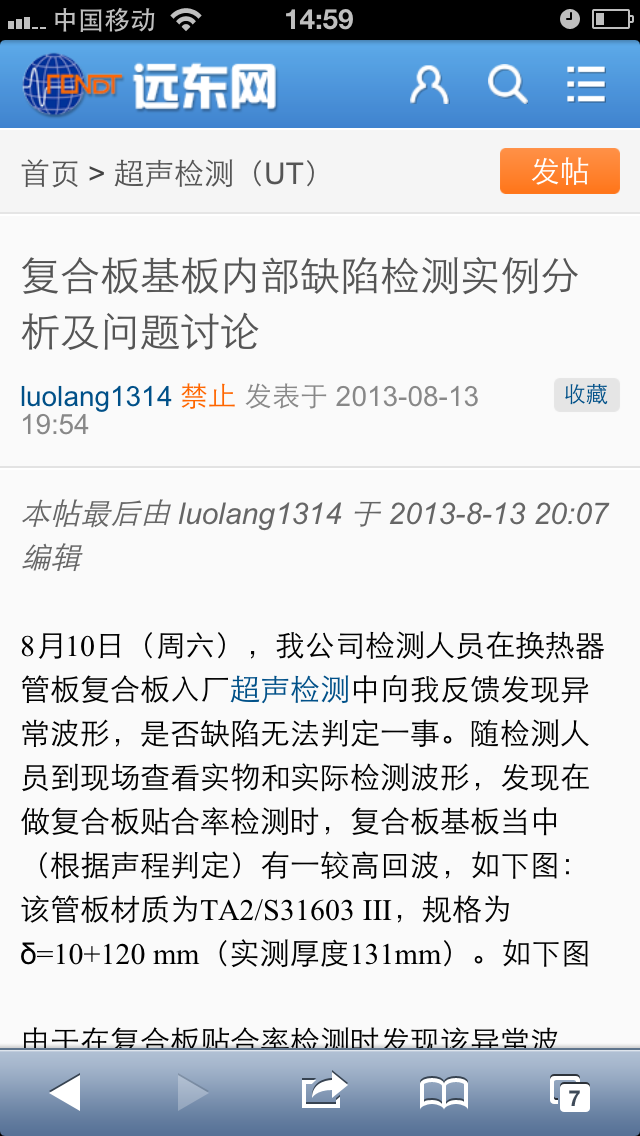Screen dimensions: 640x1136
Task: Open author luolang1314's profile
Action: [x=96, y=396]
